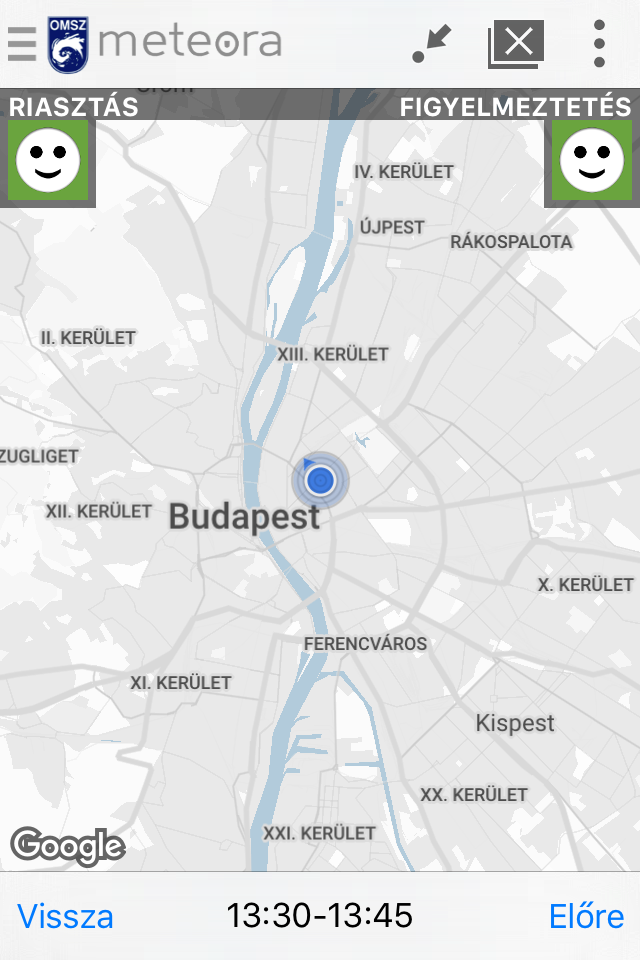Go back with Vissza

point(66,916)
